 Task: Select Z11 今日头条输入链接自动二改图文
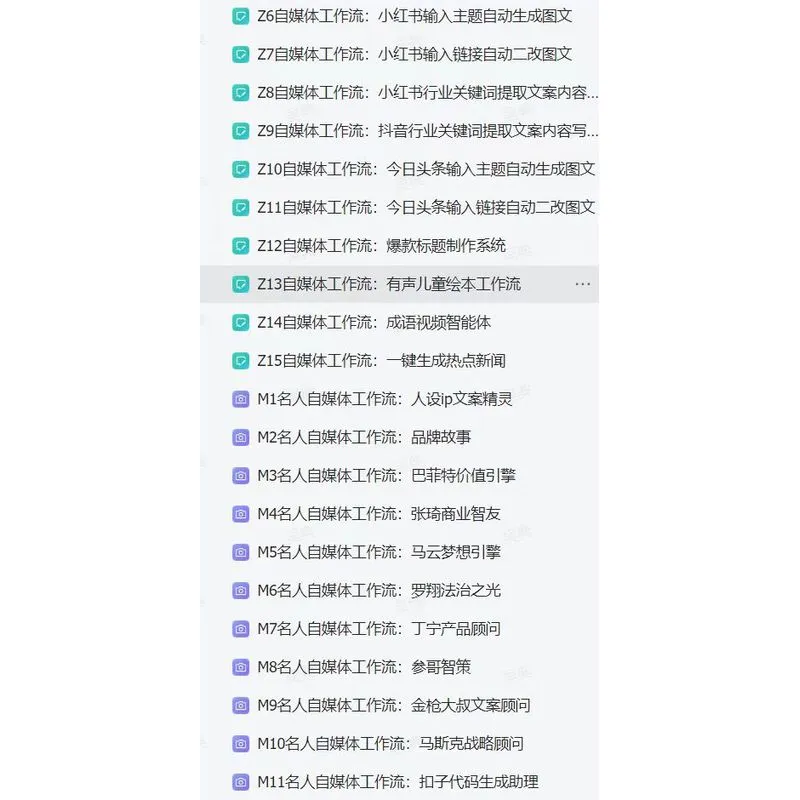pos(399,207)
